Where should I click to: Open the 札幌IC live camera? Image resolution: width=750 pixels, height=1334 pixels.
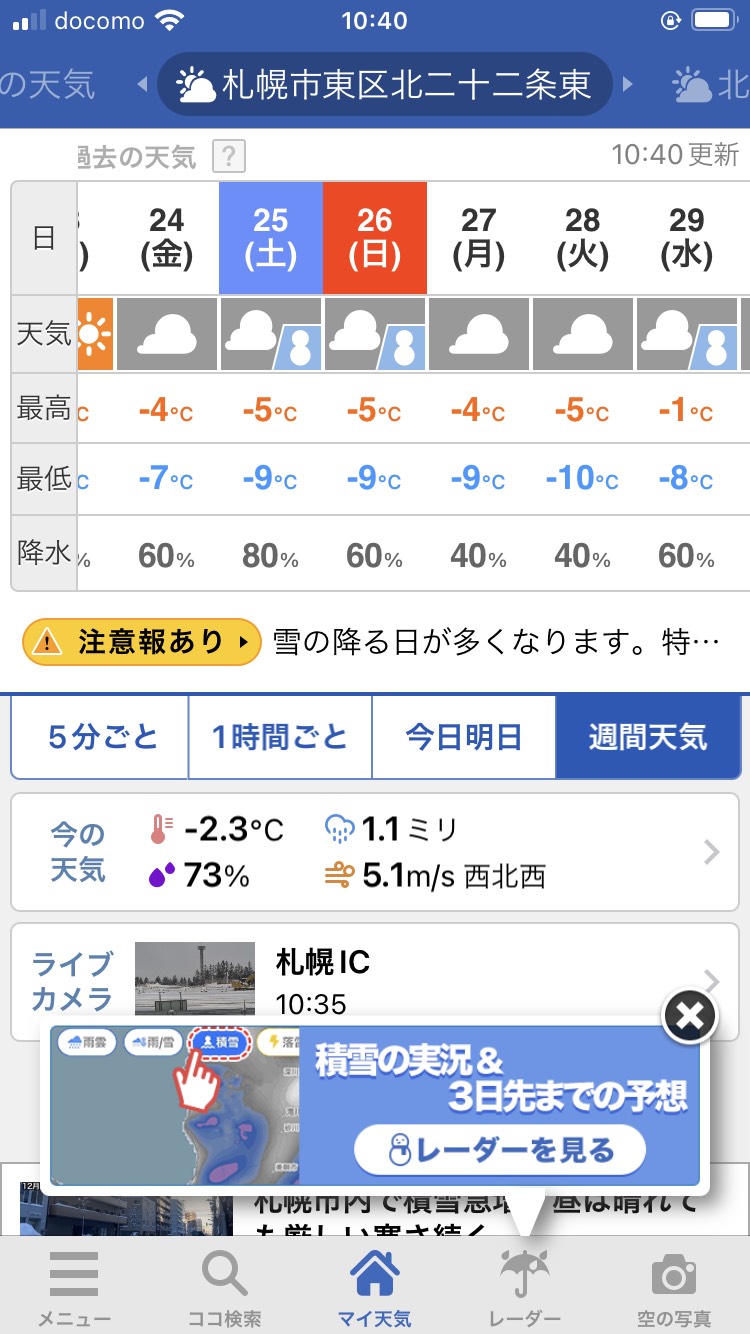pyautogui.click(x=375, y=978)
